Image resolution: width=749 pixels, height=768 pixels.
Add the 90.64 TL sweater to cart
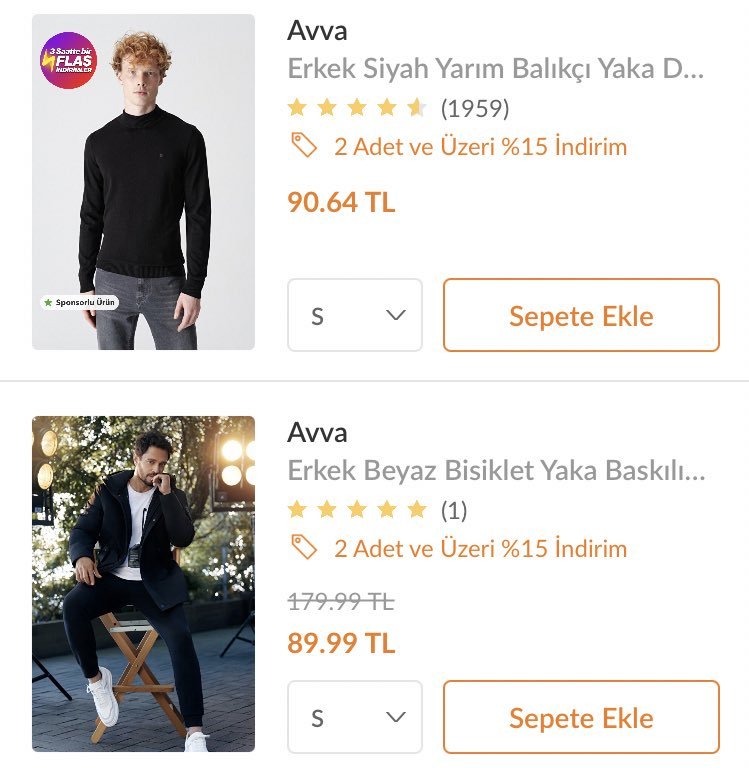(x=581, y=315)
